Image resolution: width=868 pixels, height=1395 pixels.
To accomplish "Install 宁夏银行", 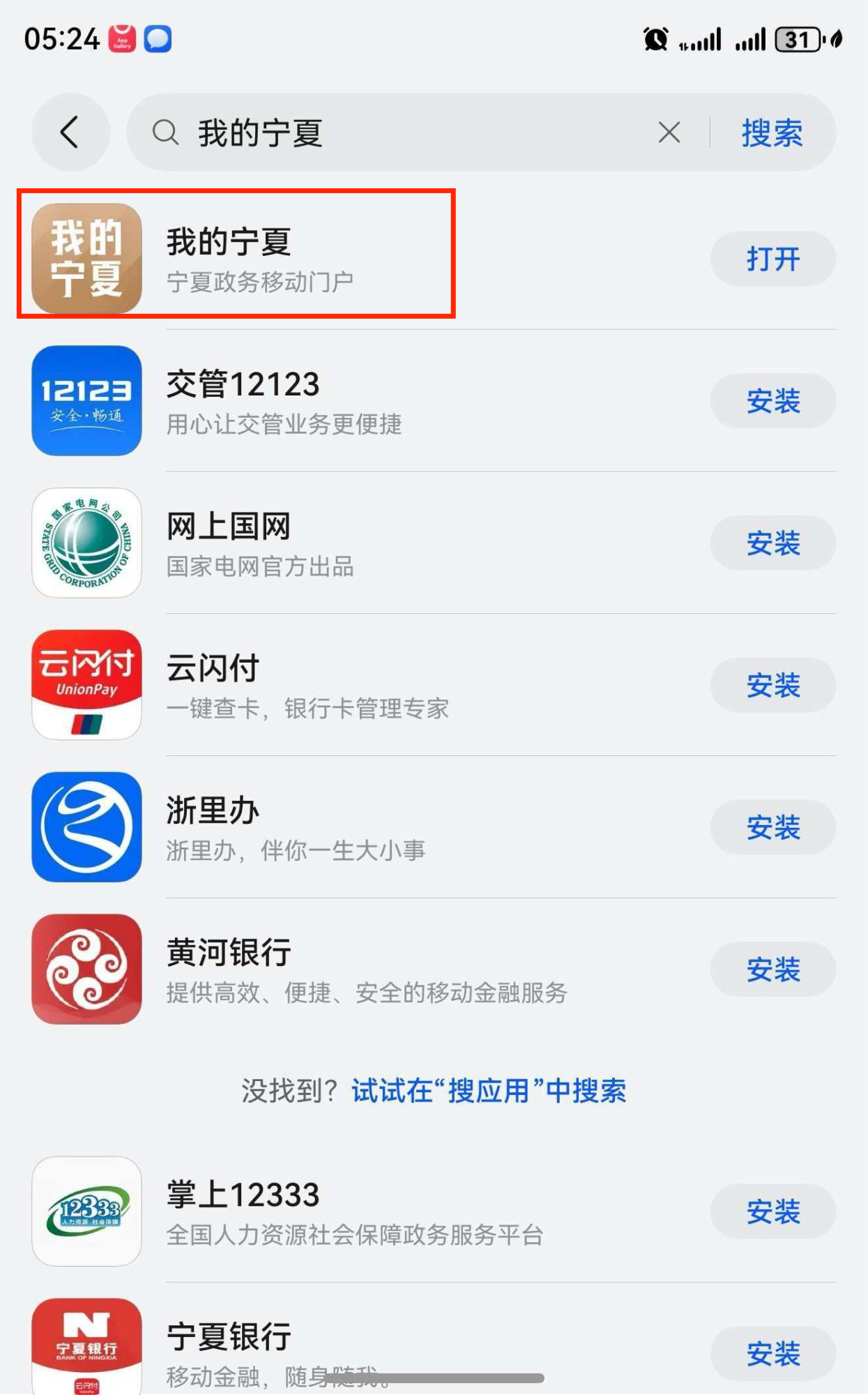I will [772, 1353].
